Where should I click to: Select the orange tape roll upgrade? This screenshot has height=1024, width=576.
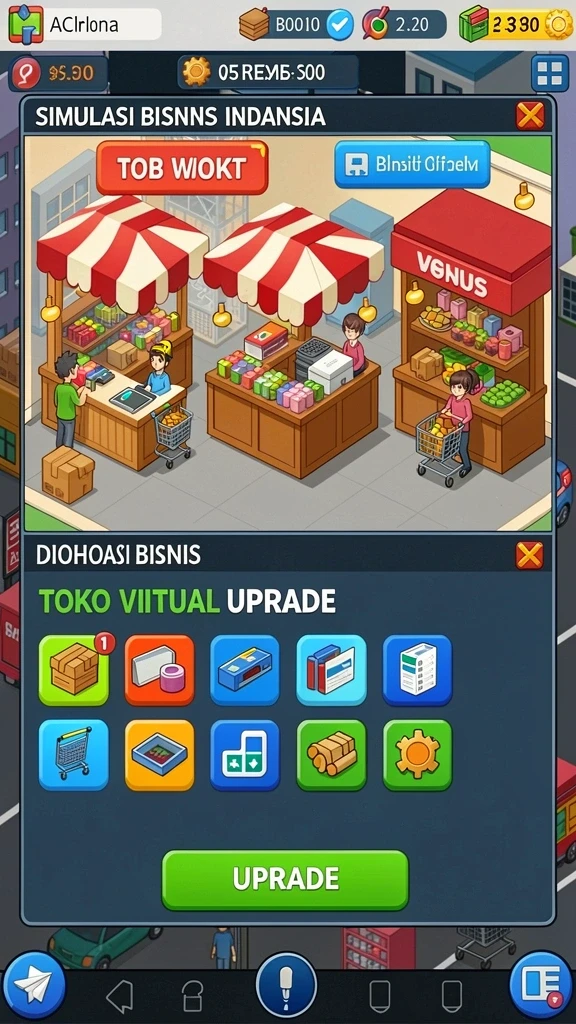pos(159,670)
